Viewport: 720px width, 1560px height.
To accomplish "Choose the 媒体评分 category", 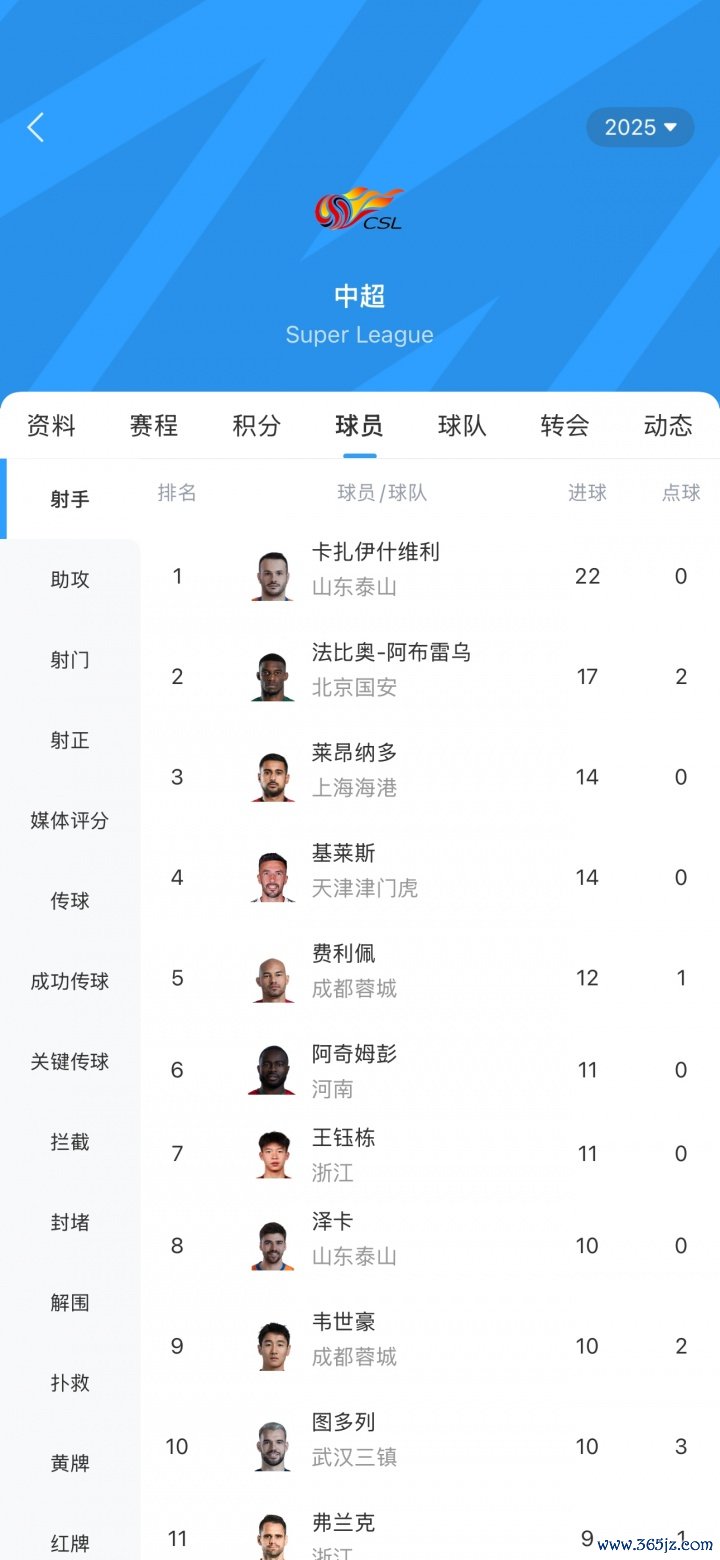I will click(70, 820).
